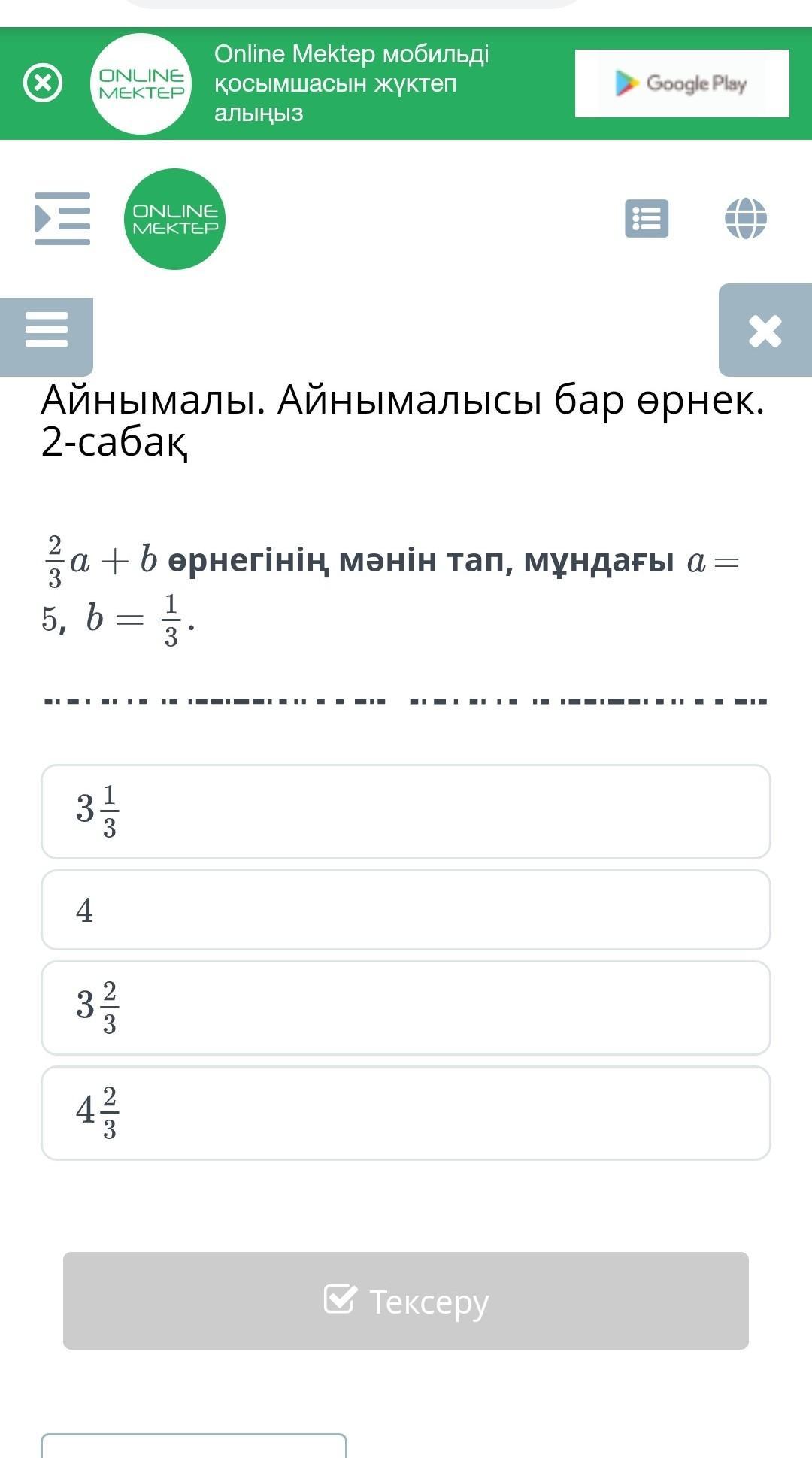Dismiss the Online Mektep app banner
The image size is (812, 1458).
pos(43,83)
